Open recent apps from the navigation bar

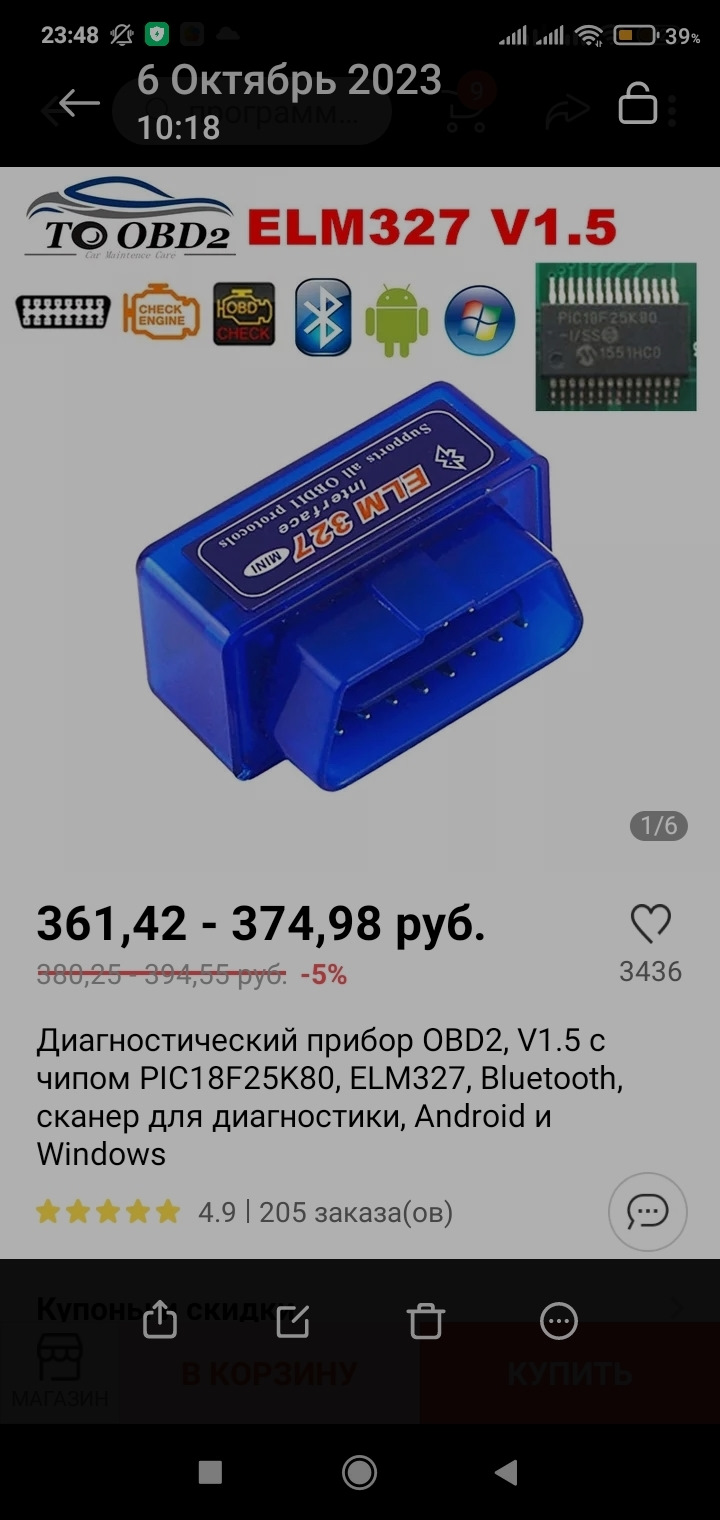tap(210, 1471)
